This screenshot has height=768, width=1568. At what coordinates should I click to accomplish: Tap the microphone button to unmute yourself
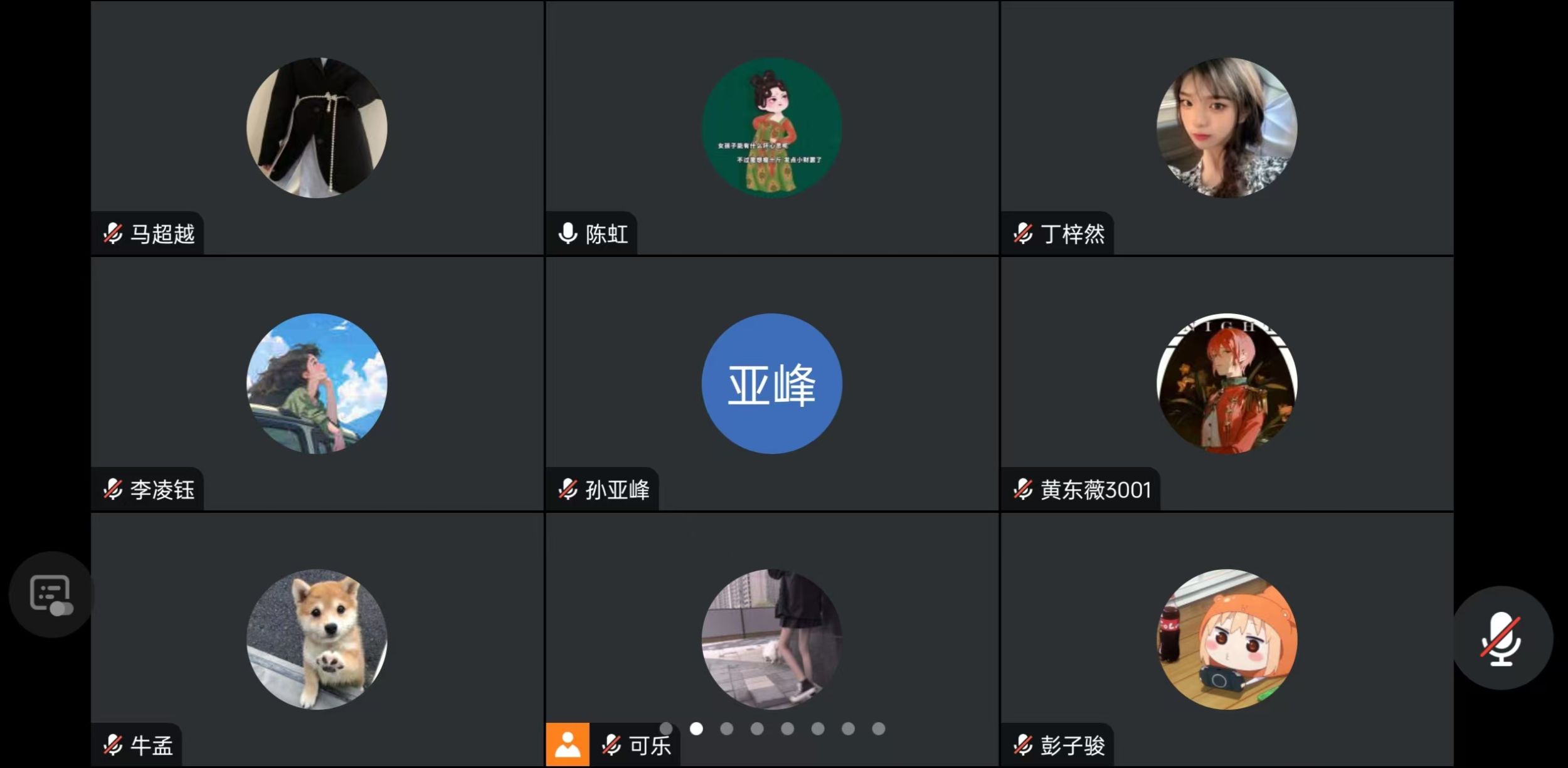pos(1502,638)
